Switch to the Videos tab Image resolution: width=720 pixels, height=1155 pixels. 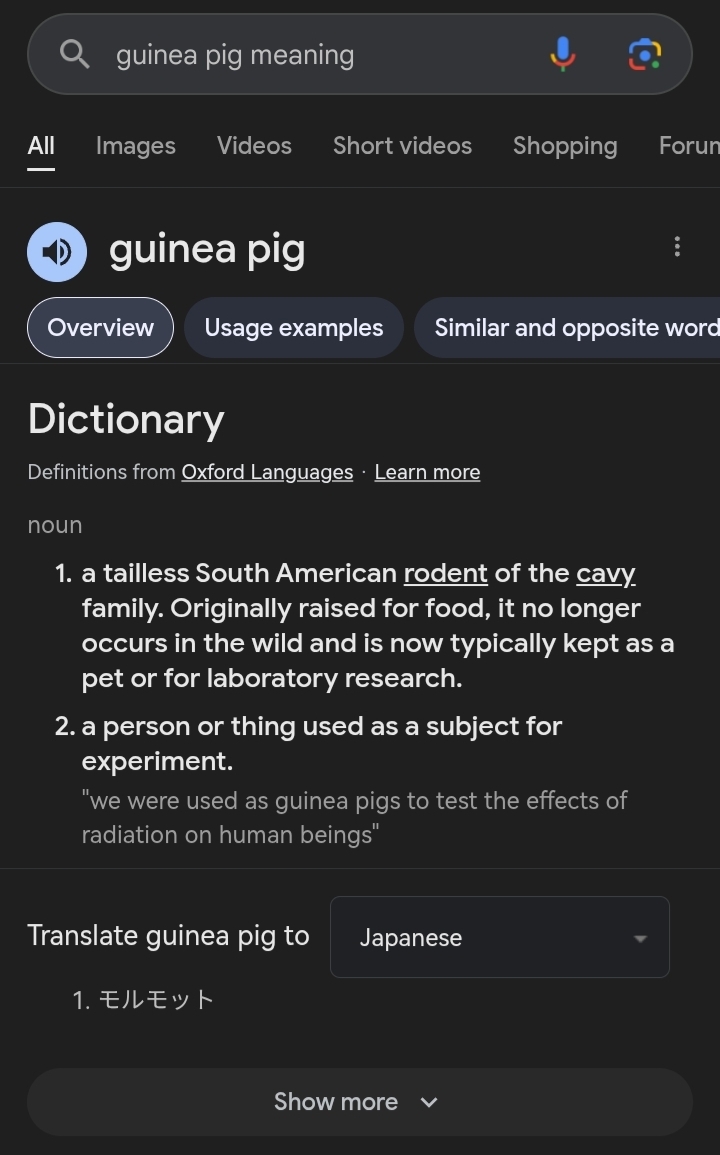pos(254,146)
